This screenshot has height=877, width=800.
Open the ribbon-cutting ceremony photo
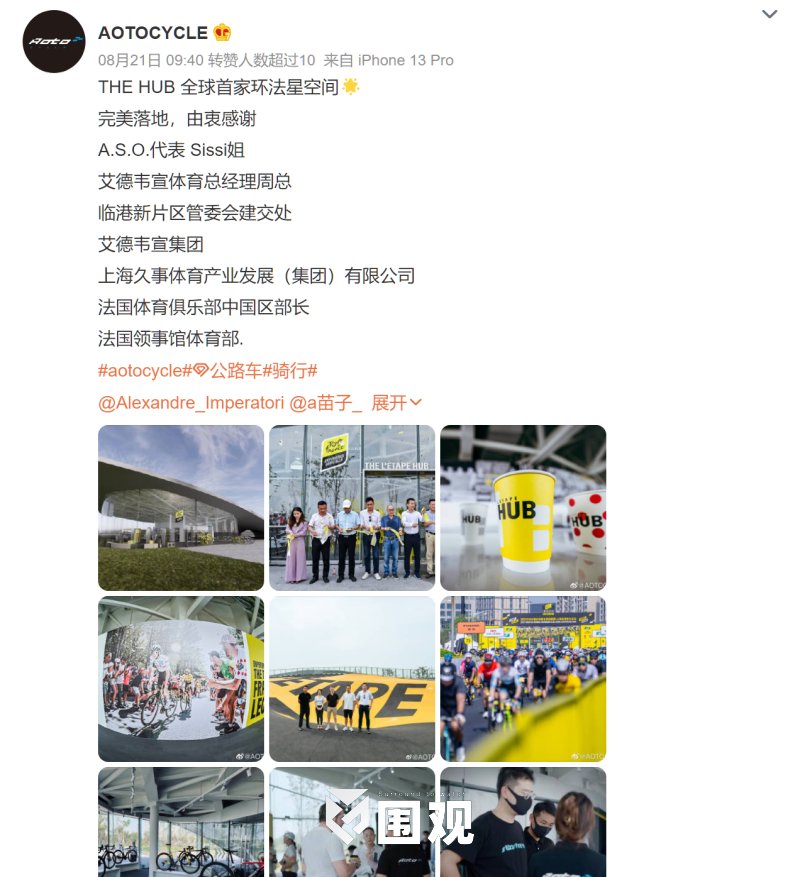click(352, 508)
